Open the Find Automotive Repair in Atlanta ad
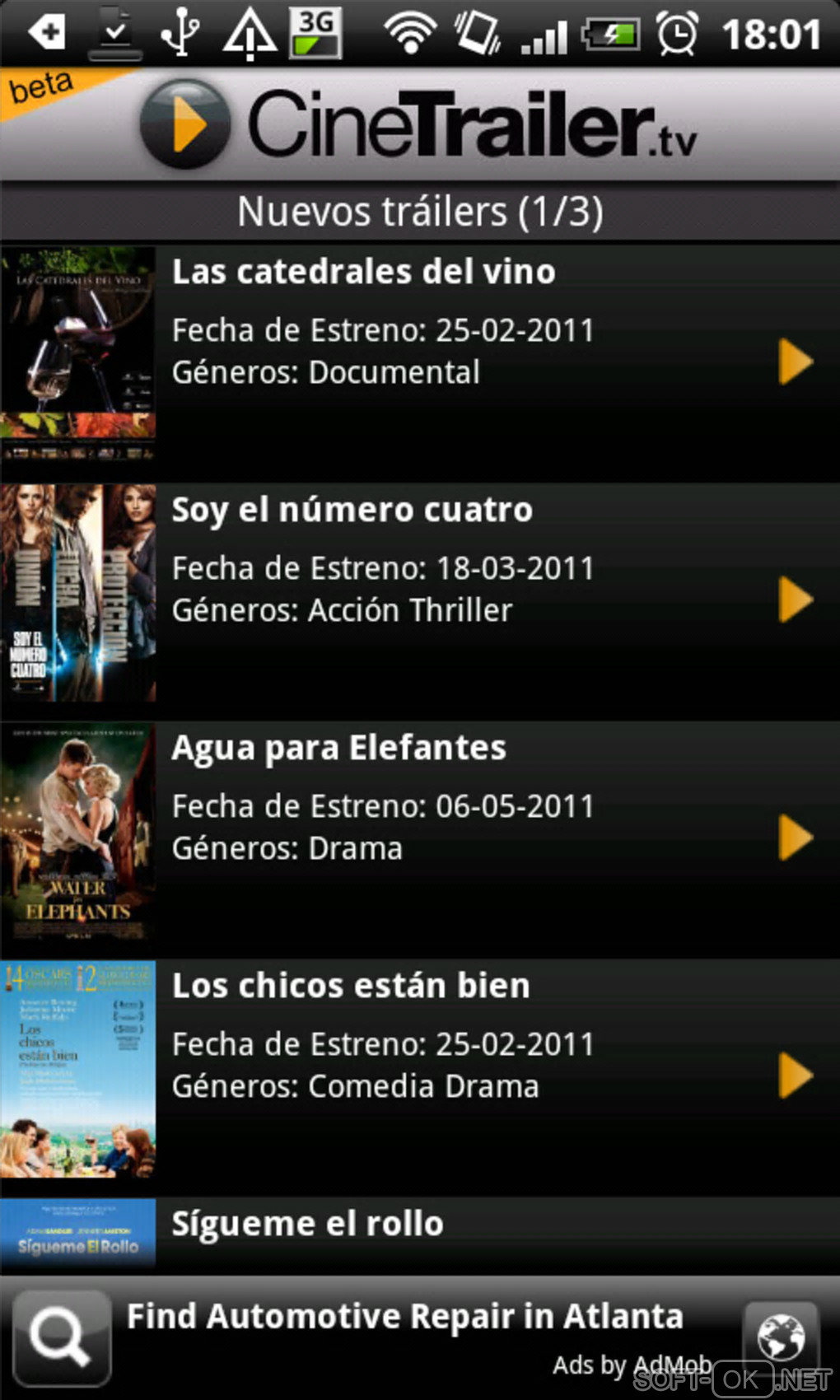The height and width of the screenshot is (1400, 840). pyautogui.click(x=405, y=1318)
